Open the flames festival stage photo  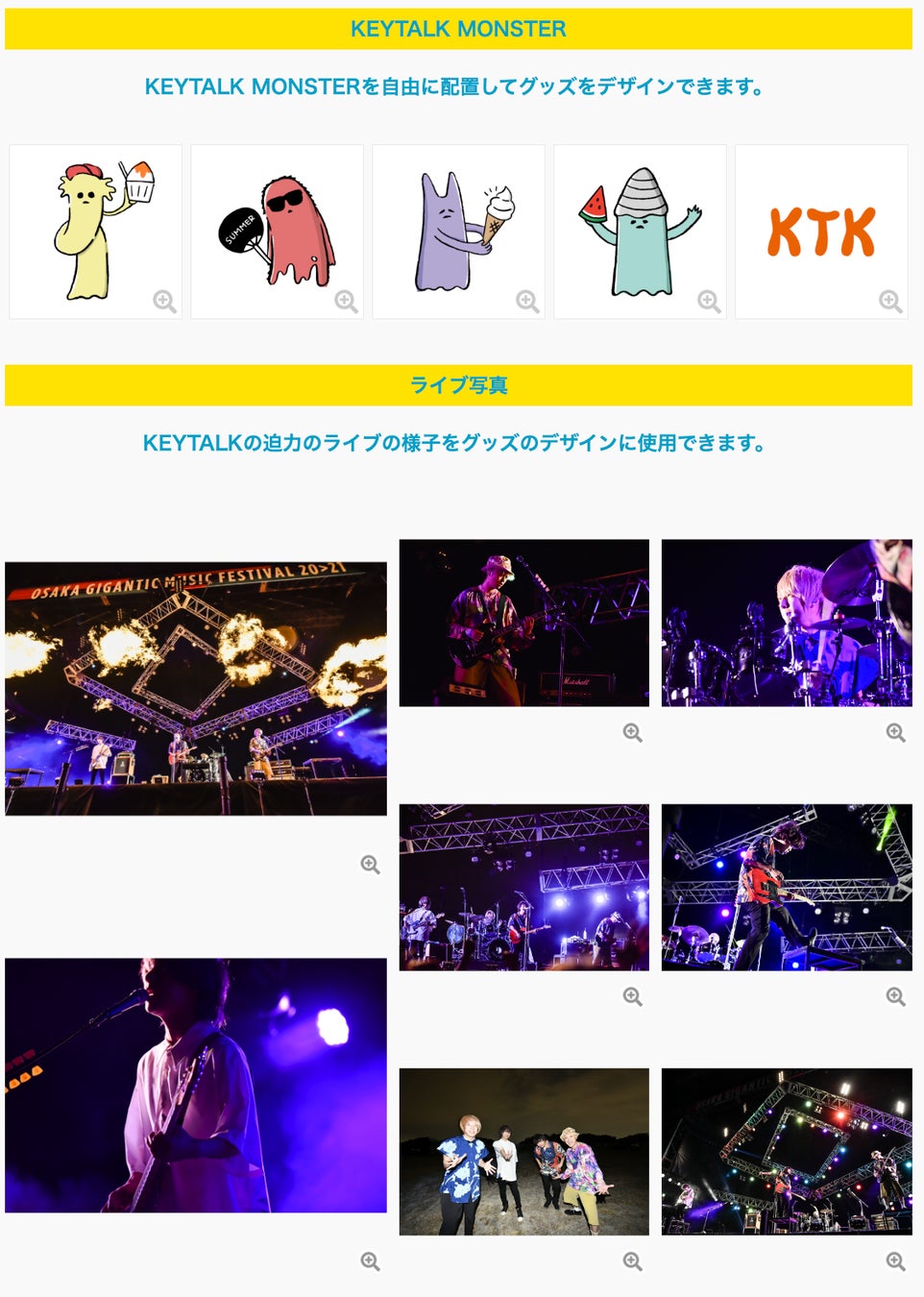pyautogui.click(x=196, y=689)
